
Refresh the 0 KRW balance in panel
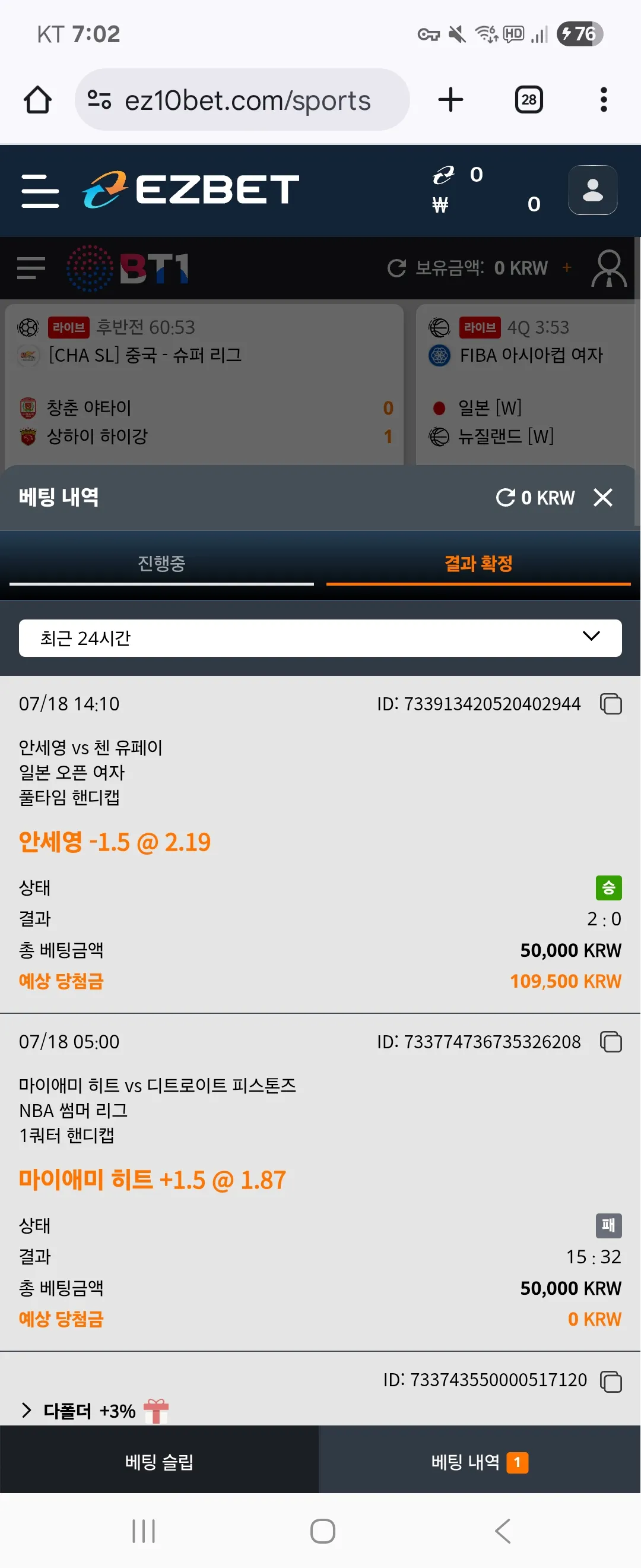505,497
